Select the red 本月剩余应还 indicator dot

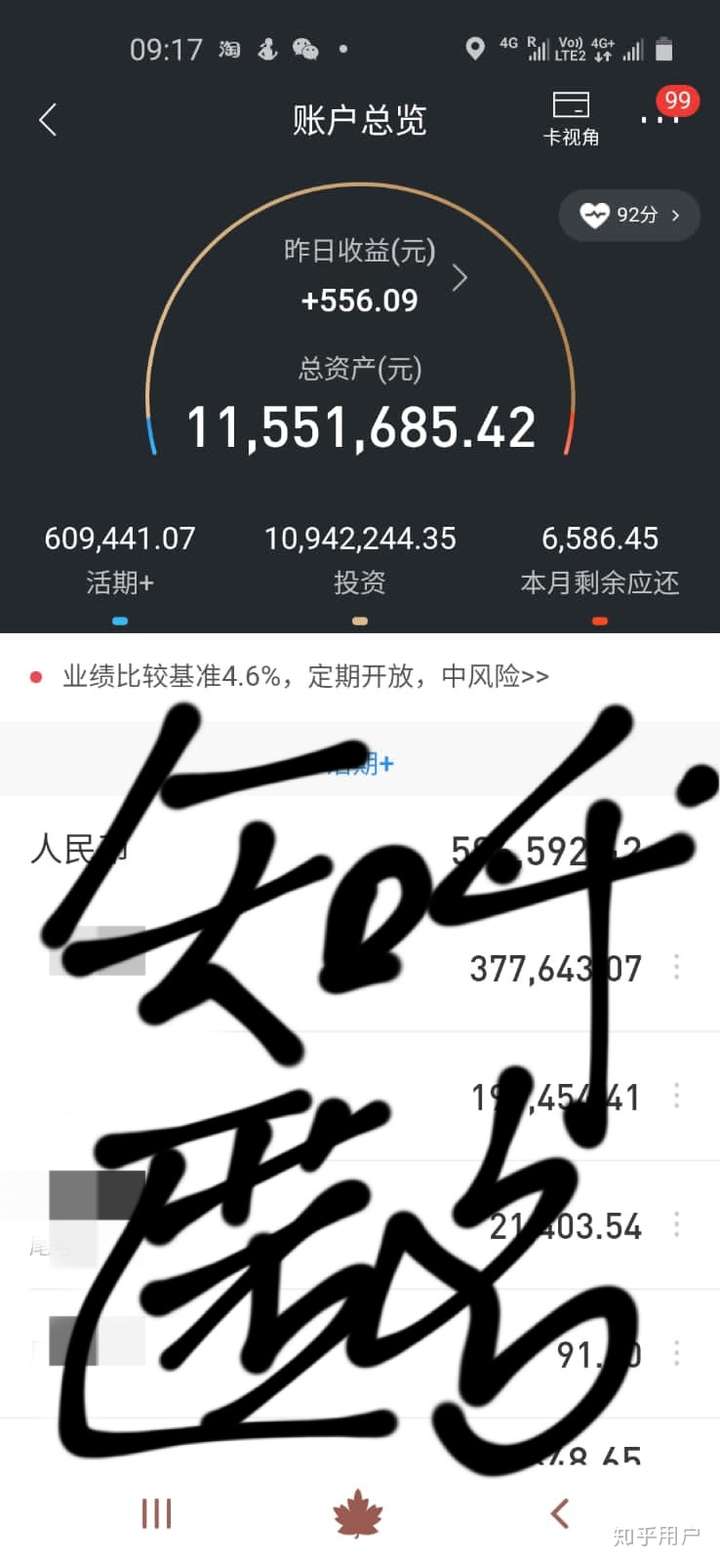coord(599,620)
